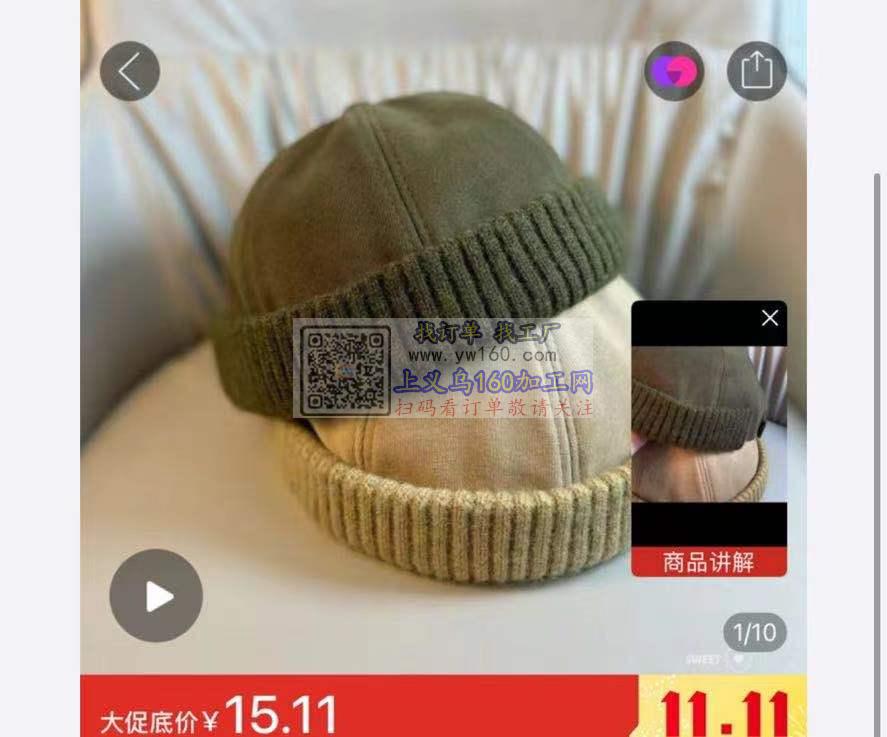Open the purple-pink circular icon
This screenshot has height=737, width=887.
[673, 71]
